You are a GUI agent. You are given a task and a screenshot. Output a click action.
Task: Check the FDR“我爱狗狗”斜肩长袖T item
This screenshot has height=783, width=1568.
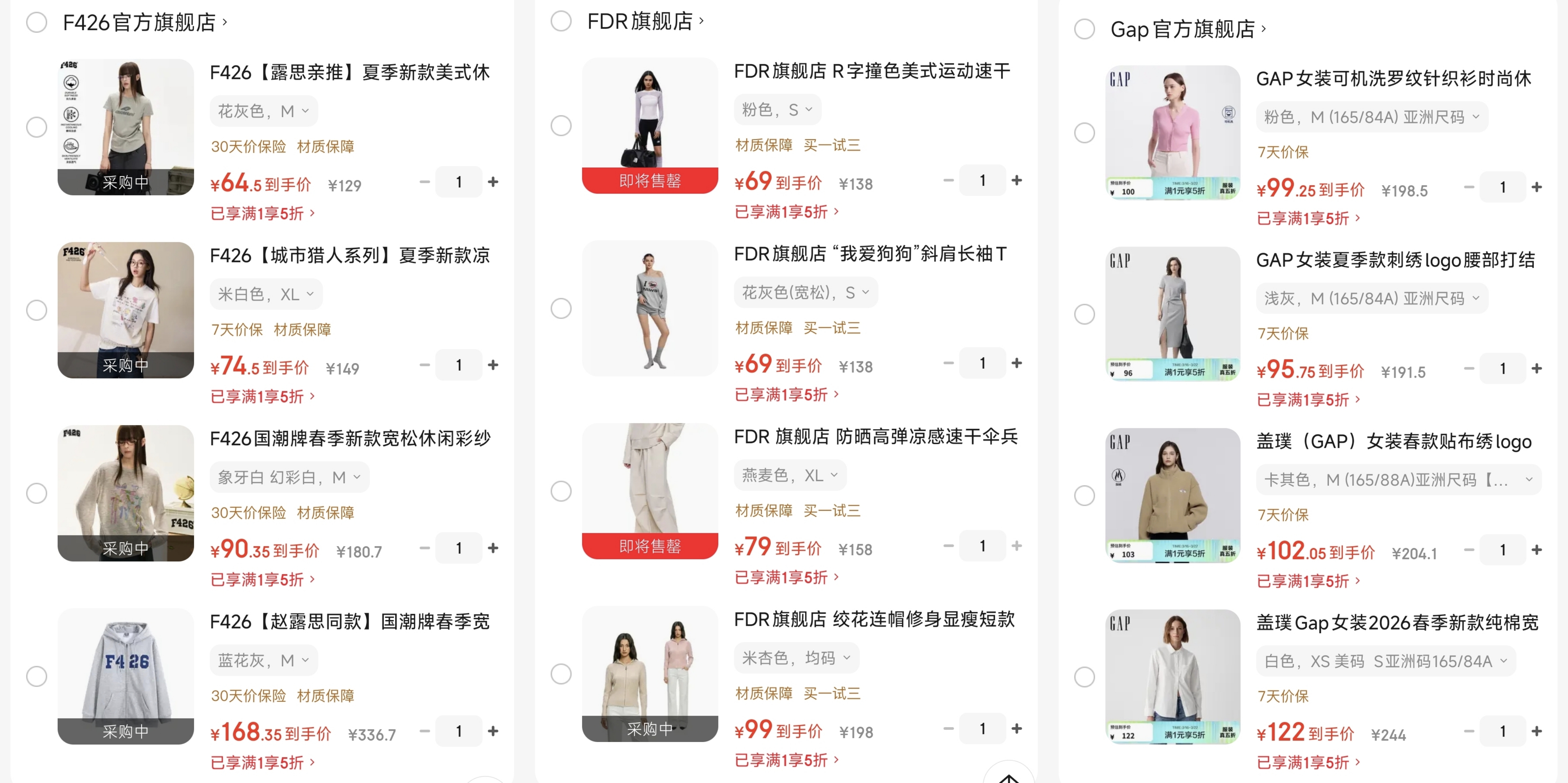561,308
